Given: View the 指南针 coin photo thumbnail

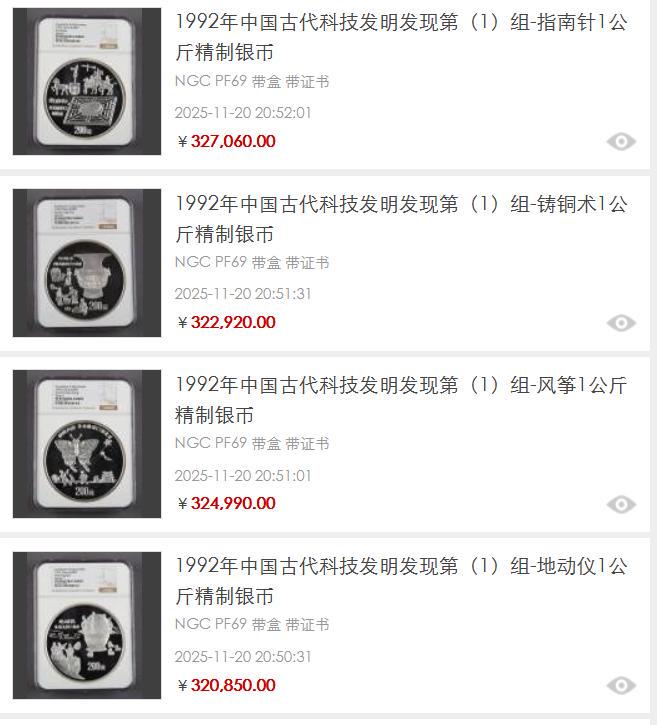Looking at the screenshot, I should point(87,82).
